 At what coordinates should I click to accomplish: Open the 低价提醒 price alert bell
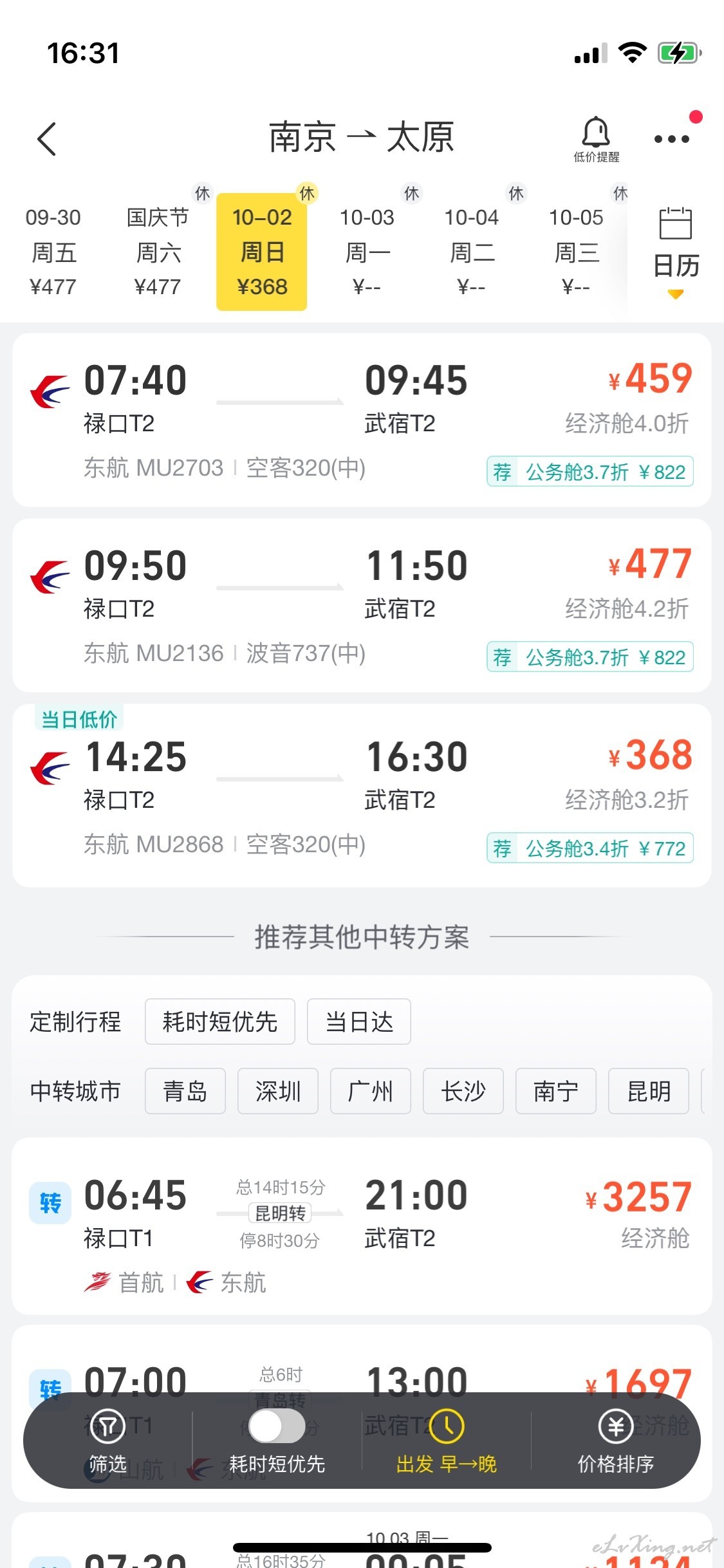596,139
